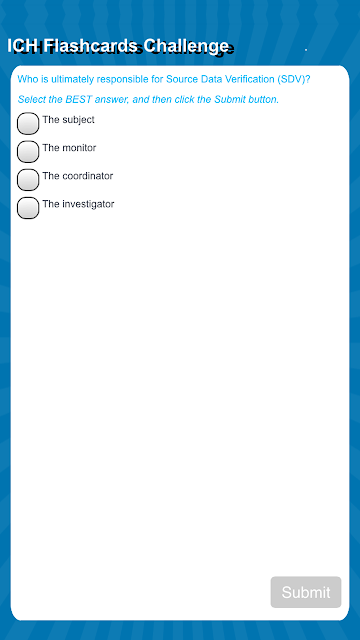Pick "The coordinator" answer option

(28, 180)
